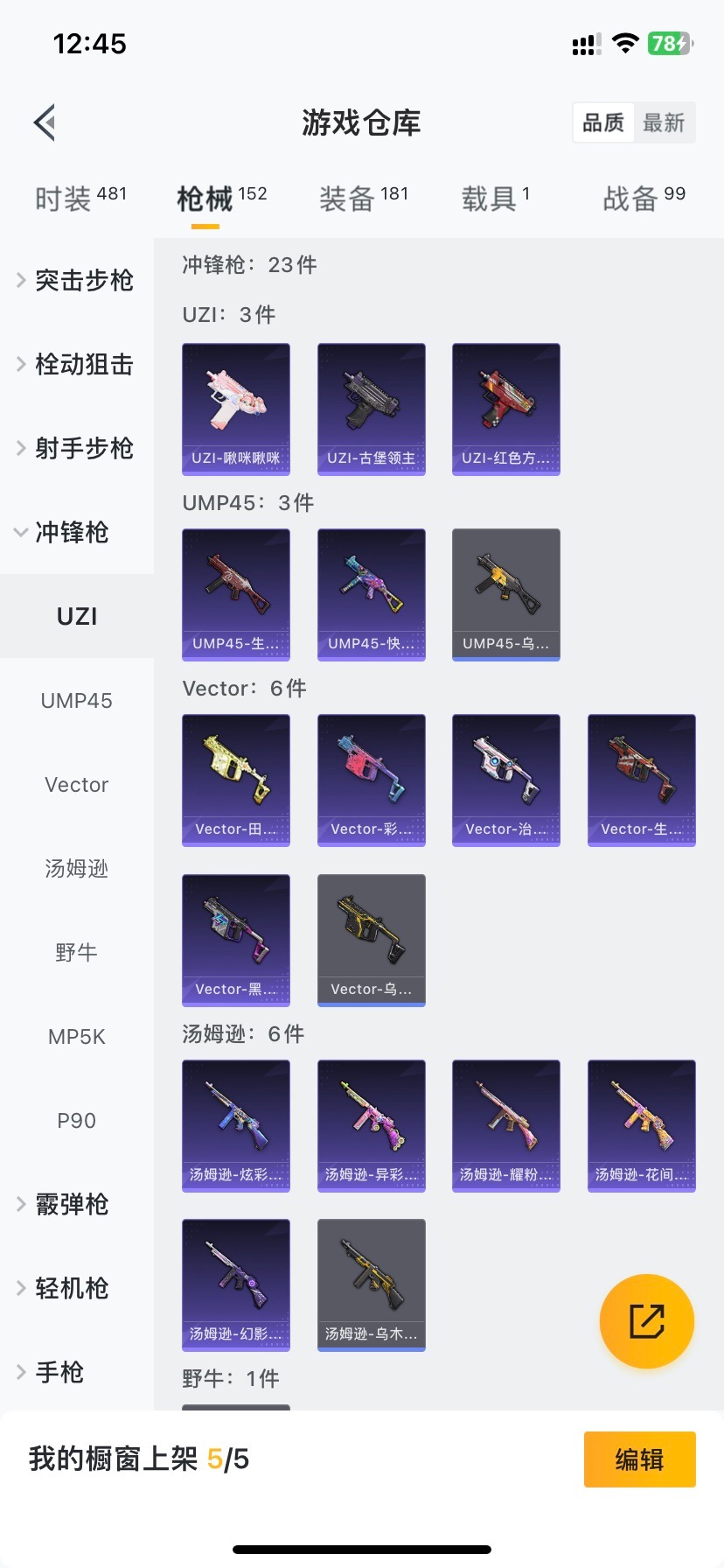Select MP5K in the side list

click(77, 1037)
